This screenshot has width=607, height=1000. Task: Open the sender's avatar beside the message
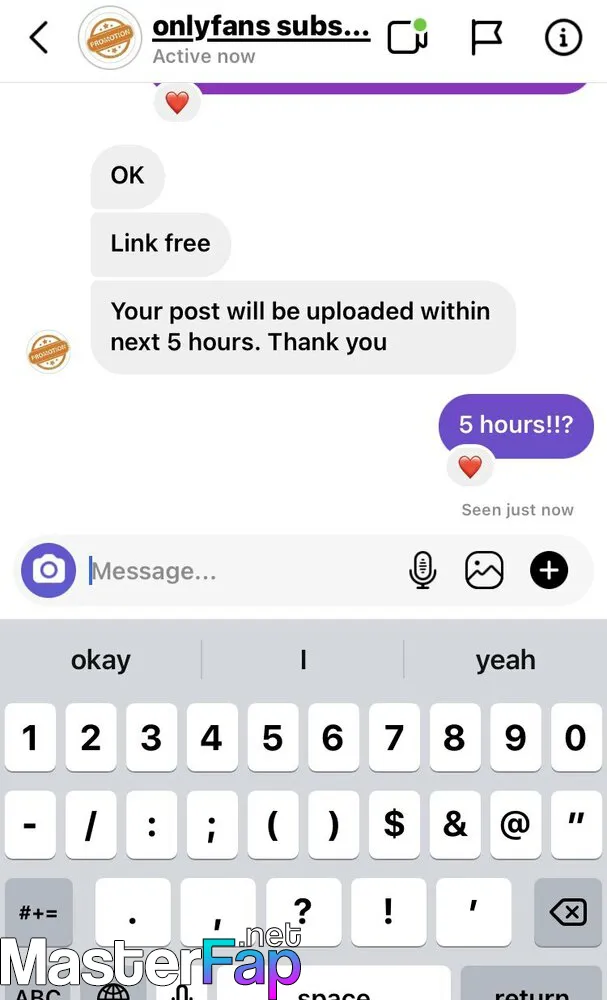tap(48, 352)
